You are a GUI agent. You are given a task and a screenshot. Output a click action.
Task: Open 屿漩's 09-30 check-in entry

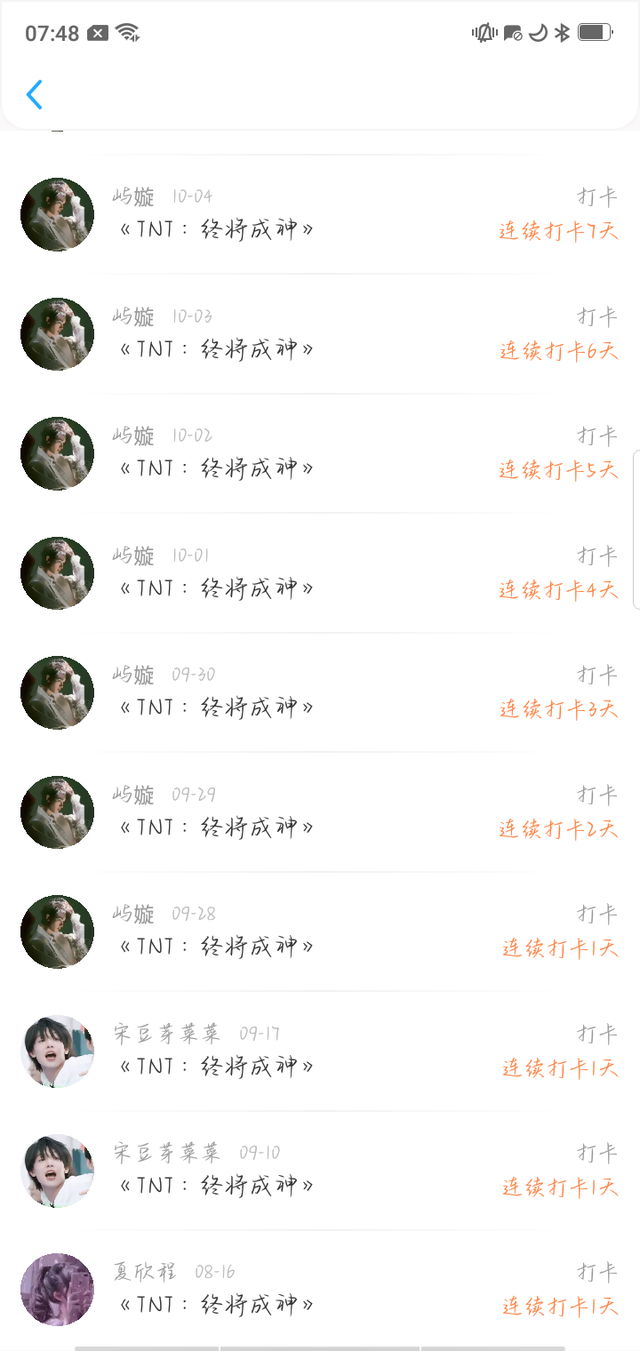tap(320, 692)
